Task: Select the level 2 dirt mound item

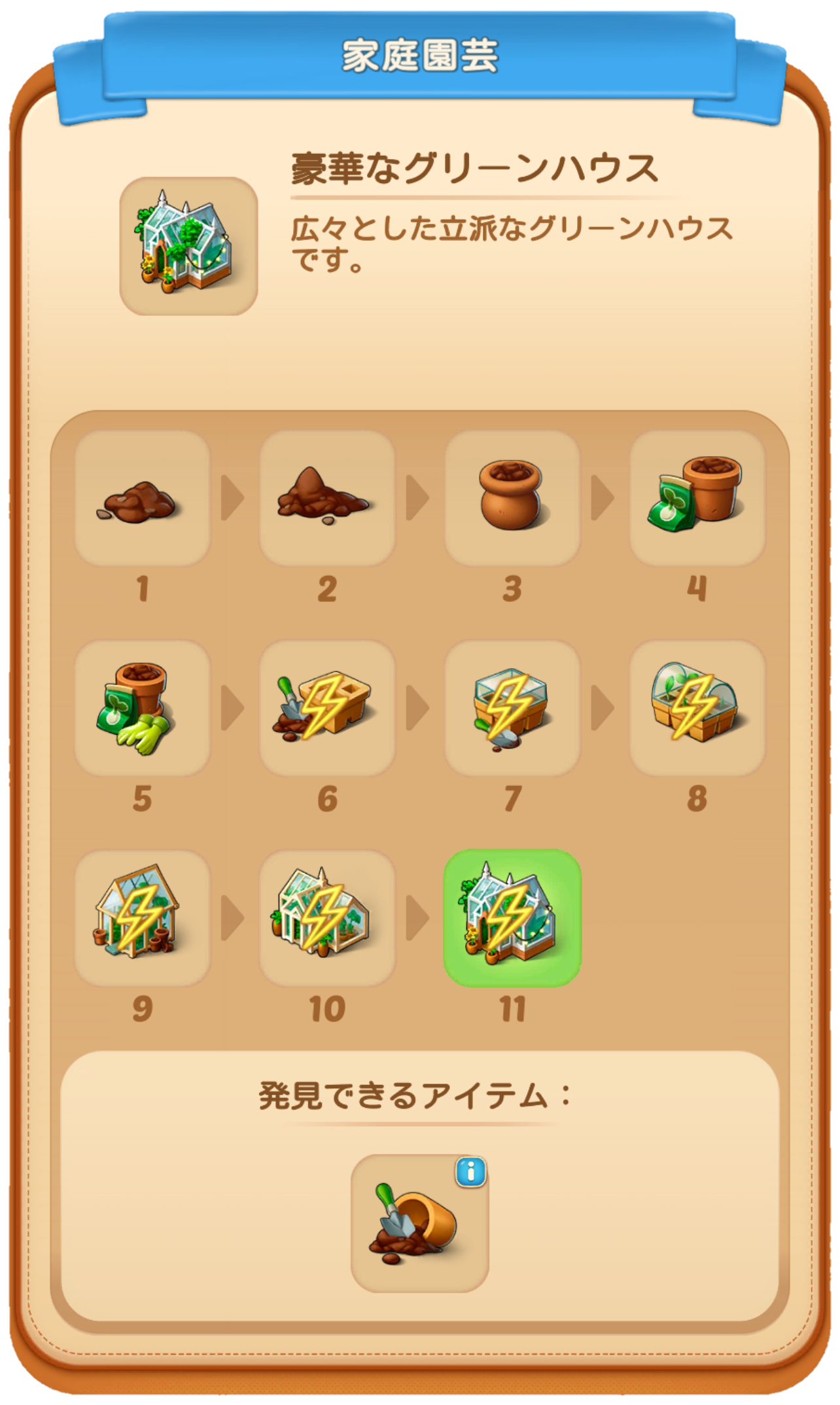Action: [327, 499]
